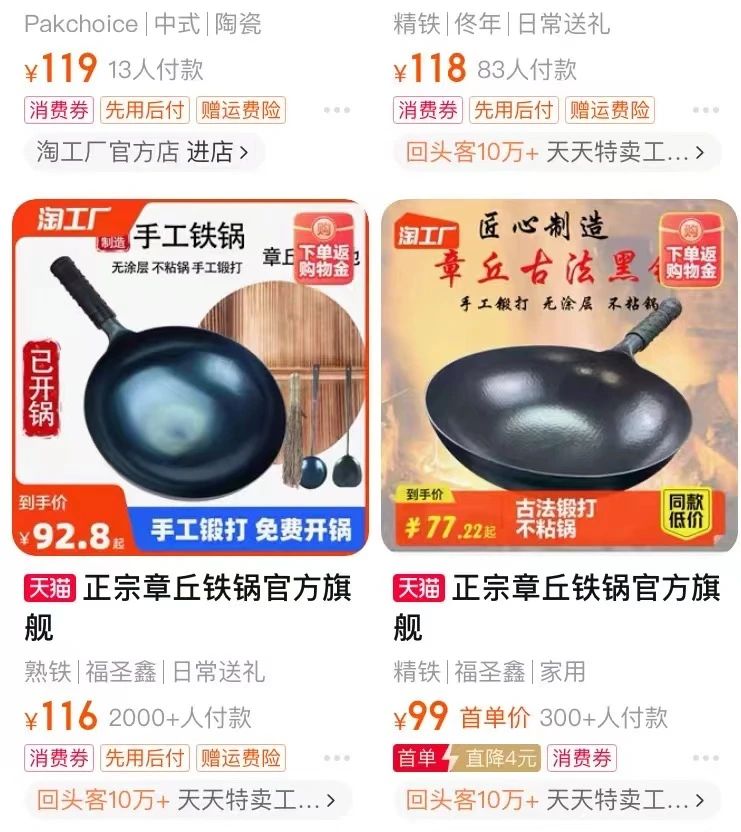Open more options for ¥119 item
The width and height of the screenshot is (741, 832).
[x=337, y=110]
